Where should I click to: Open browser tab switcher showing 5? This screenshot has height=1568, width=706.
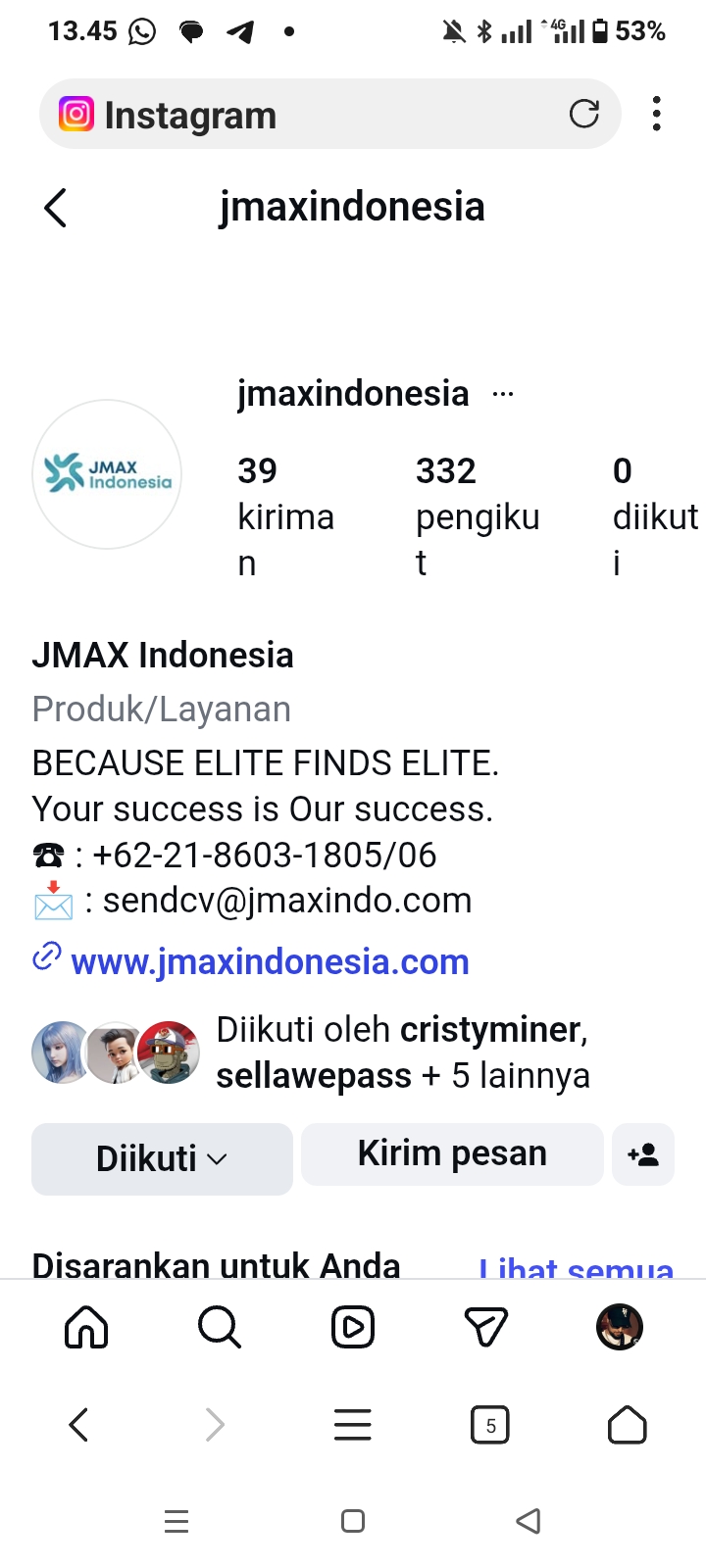(490, 1425)
